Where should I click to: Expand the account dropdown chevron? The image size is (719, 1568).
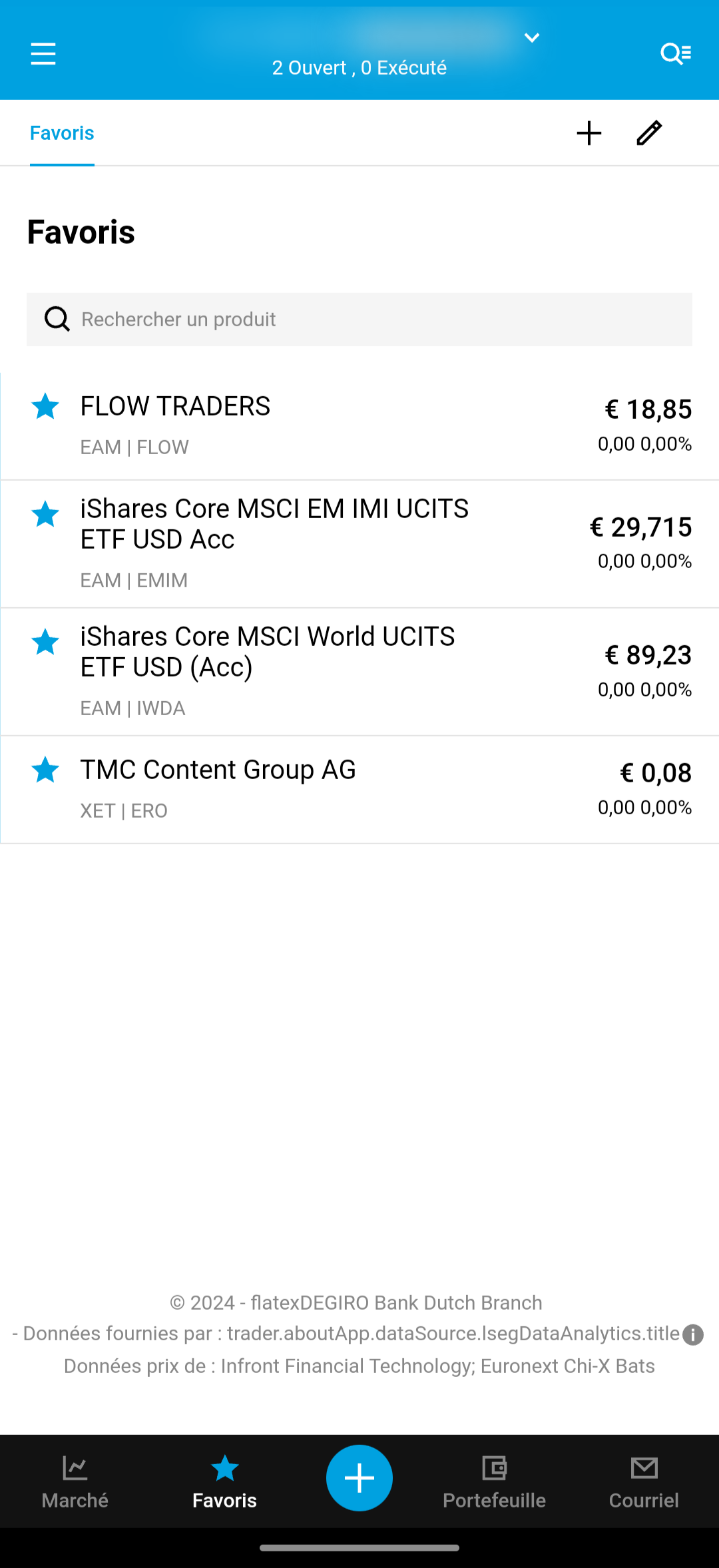(x=531, y=38)
